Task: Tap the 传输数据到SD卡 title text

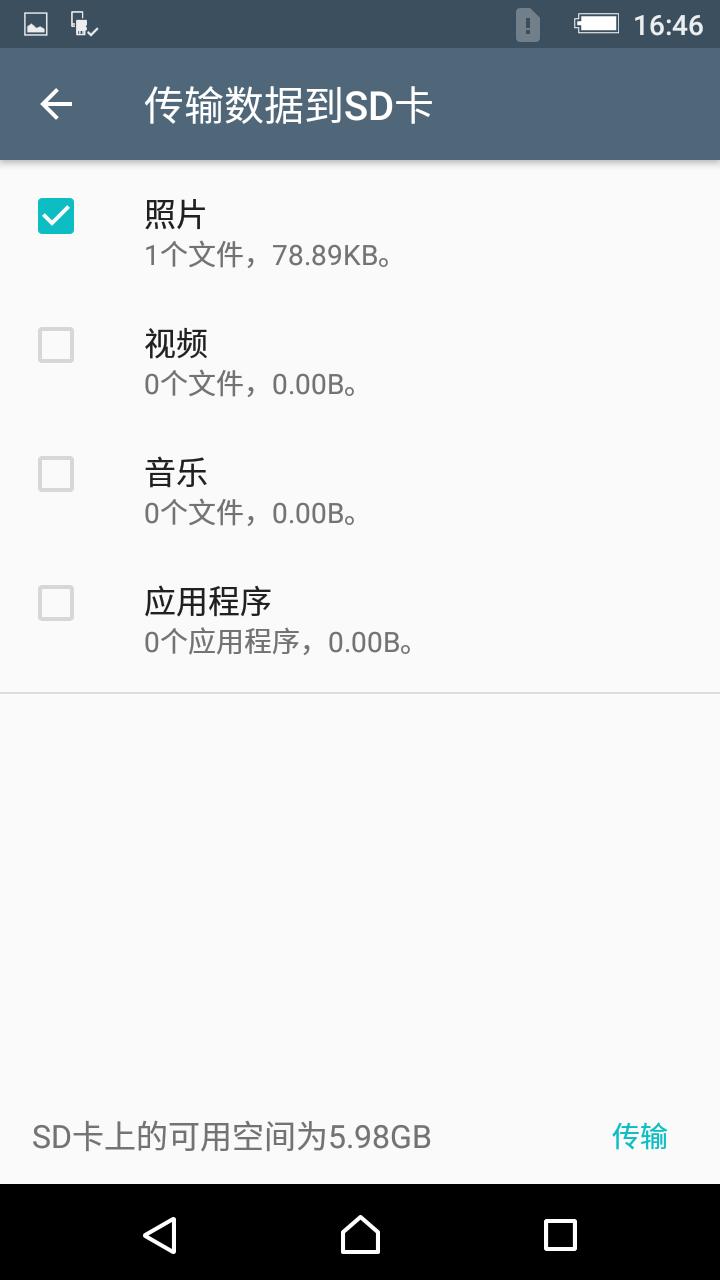Action: [289, 103]
